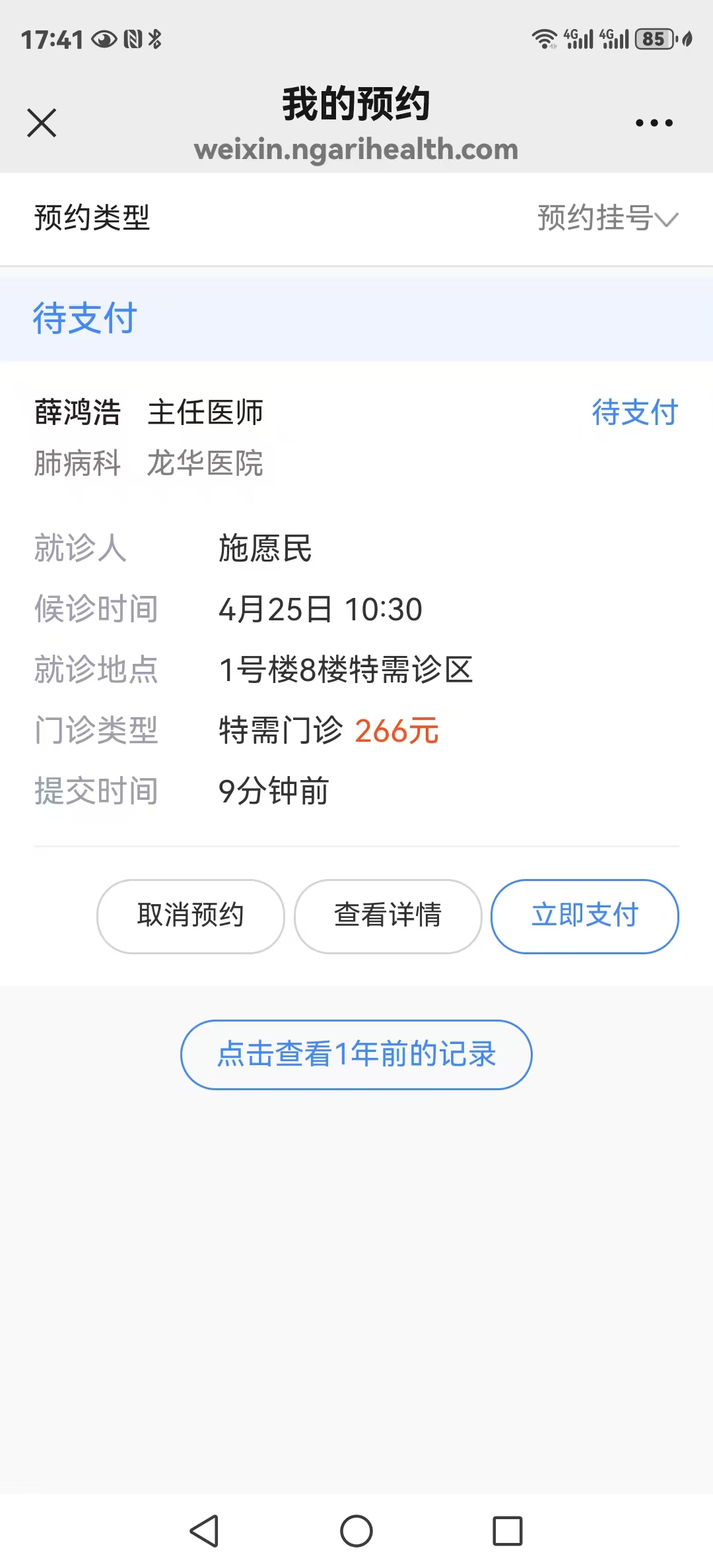Pay now with 立即支付
Screen dimensions: 713x1568
pos(585,915)
